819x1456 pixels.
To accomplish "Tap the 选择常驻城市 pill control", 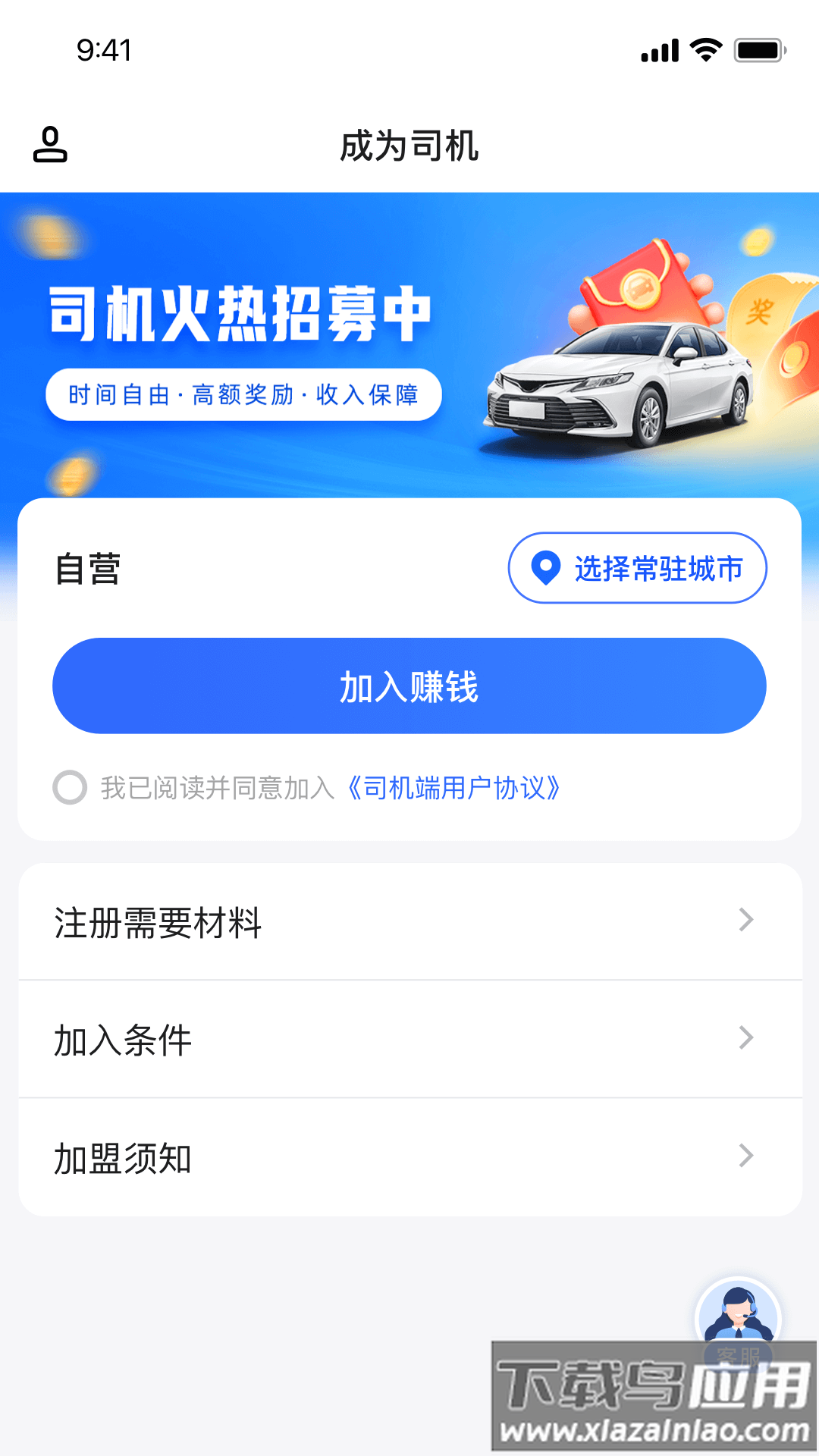I will [637, 566].
